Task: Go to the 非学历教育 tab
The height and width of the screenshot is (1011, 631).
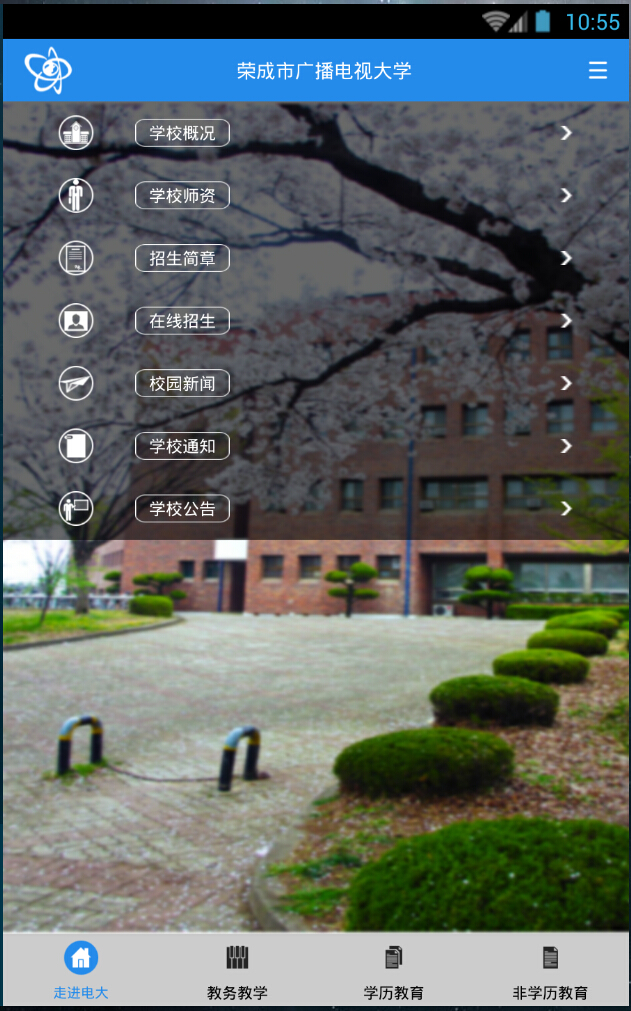Action: (550, 970)
